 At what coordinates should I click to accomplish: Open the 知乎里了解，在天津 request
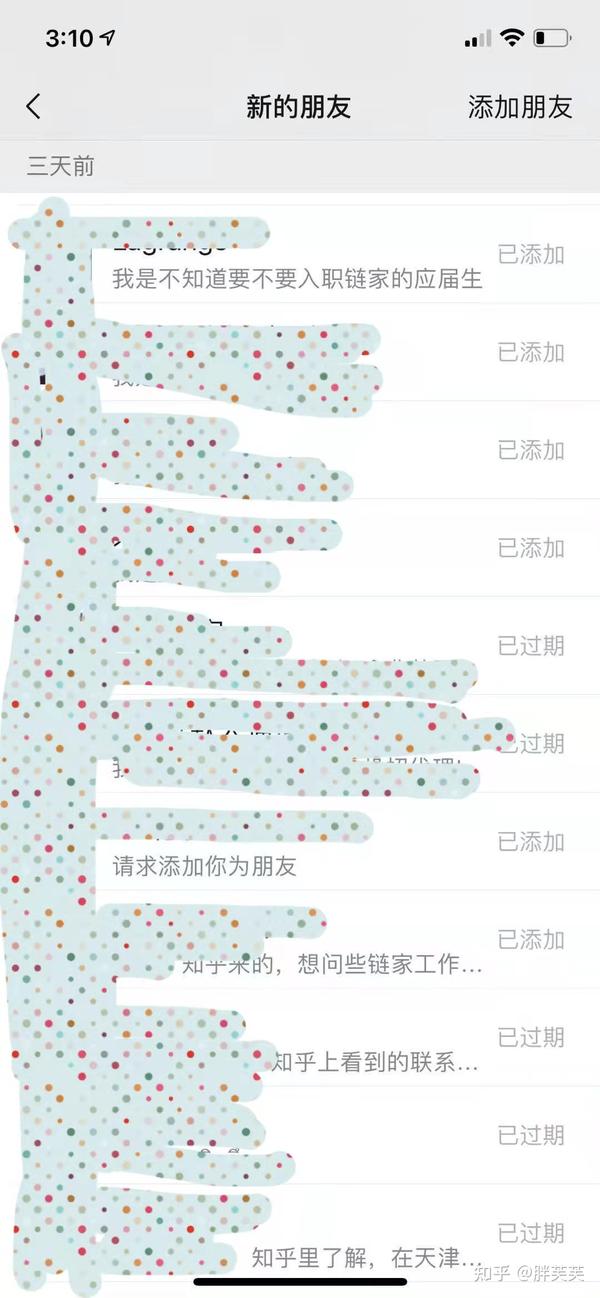pyautogui.click(x=366, y=1256)
